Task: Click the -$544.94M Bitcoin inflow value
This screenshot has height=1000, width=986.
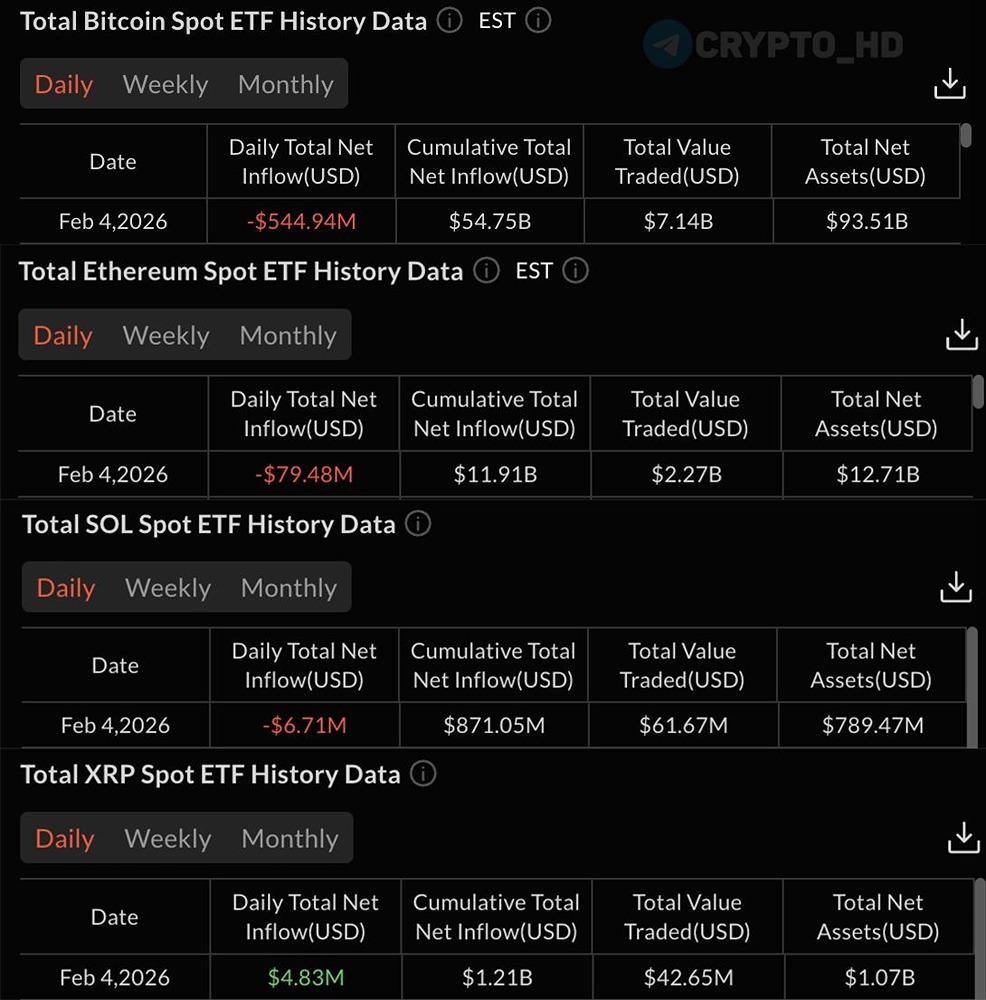Action: [300, 220]
